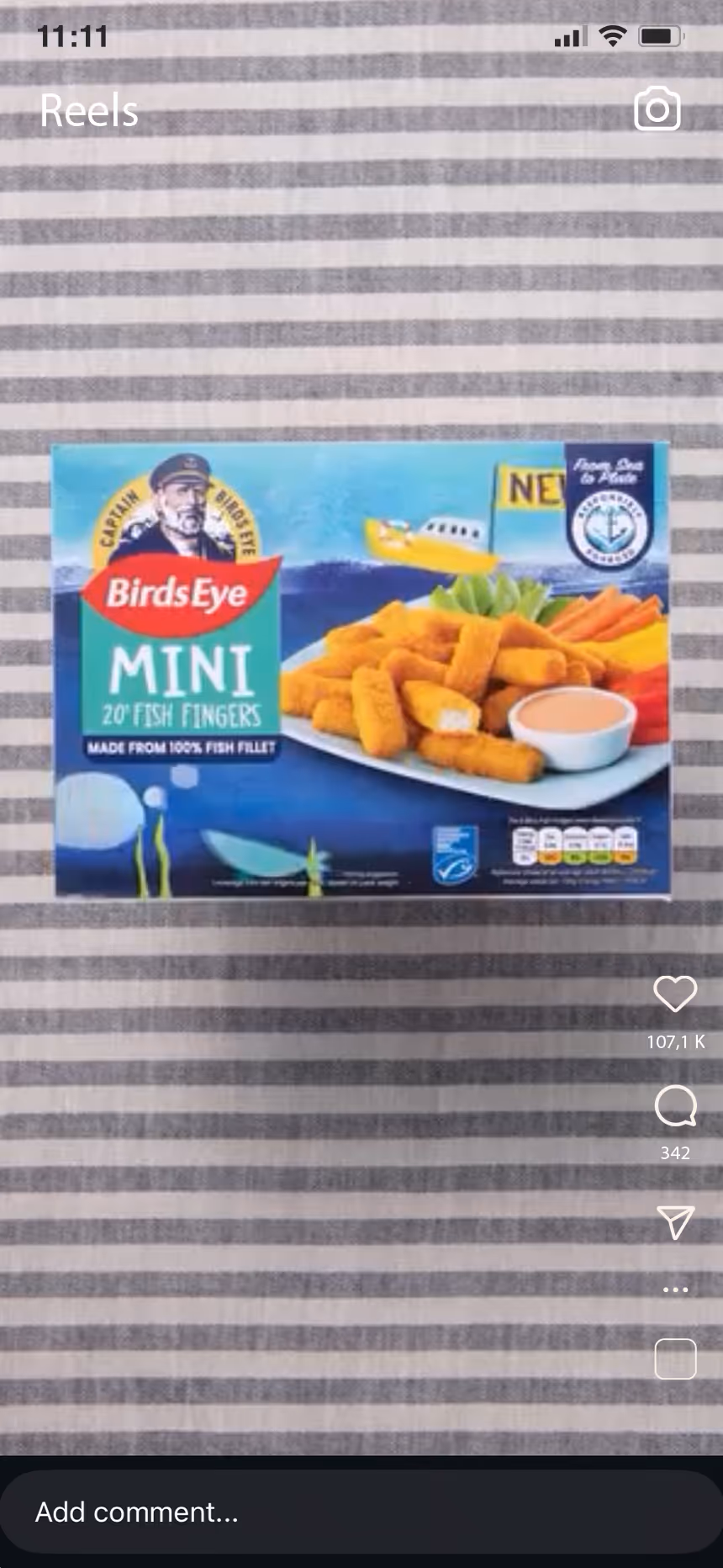Tap the Add comment field
The image size is (723, 1568).
[x=336, y=1512]
